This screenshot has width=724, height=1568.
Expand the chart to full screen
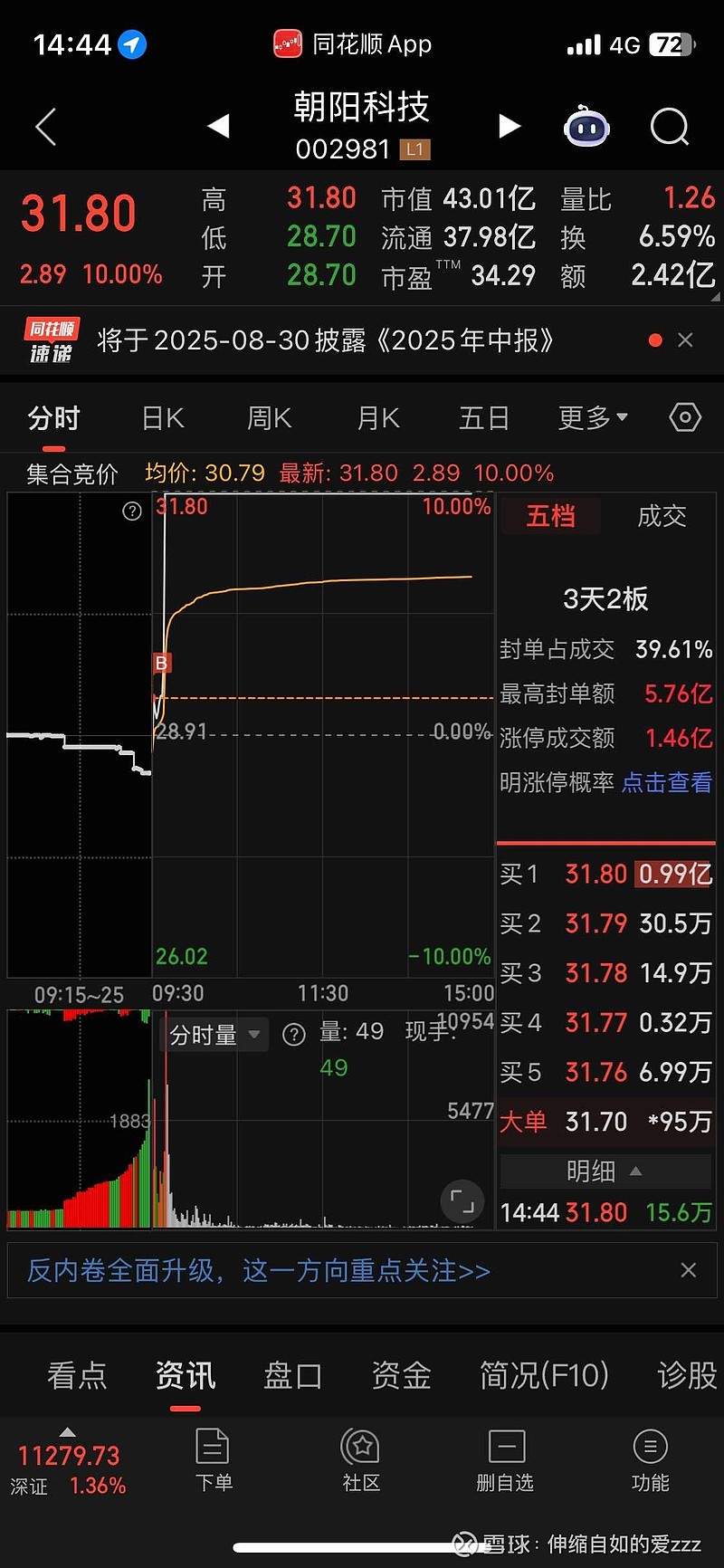pyautogui.click(x=462, y=1201)
